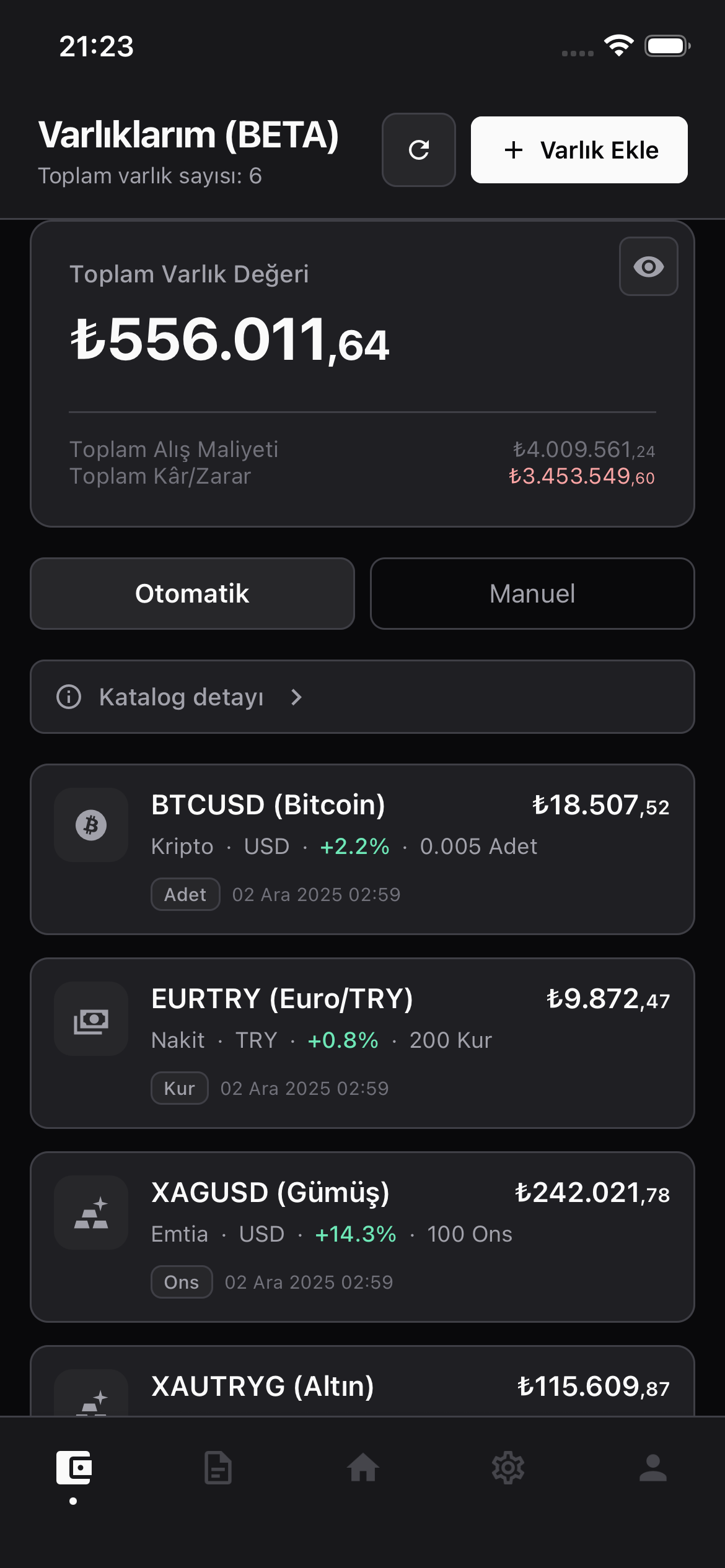Hide the total asset value
The height and width of the screenshot is (1568, 725).
tap(648, 266)
